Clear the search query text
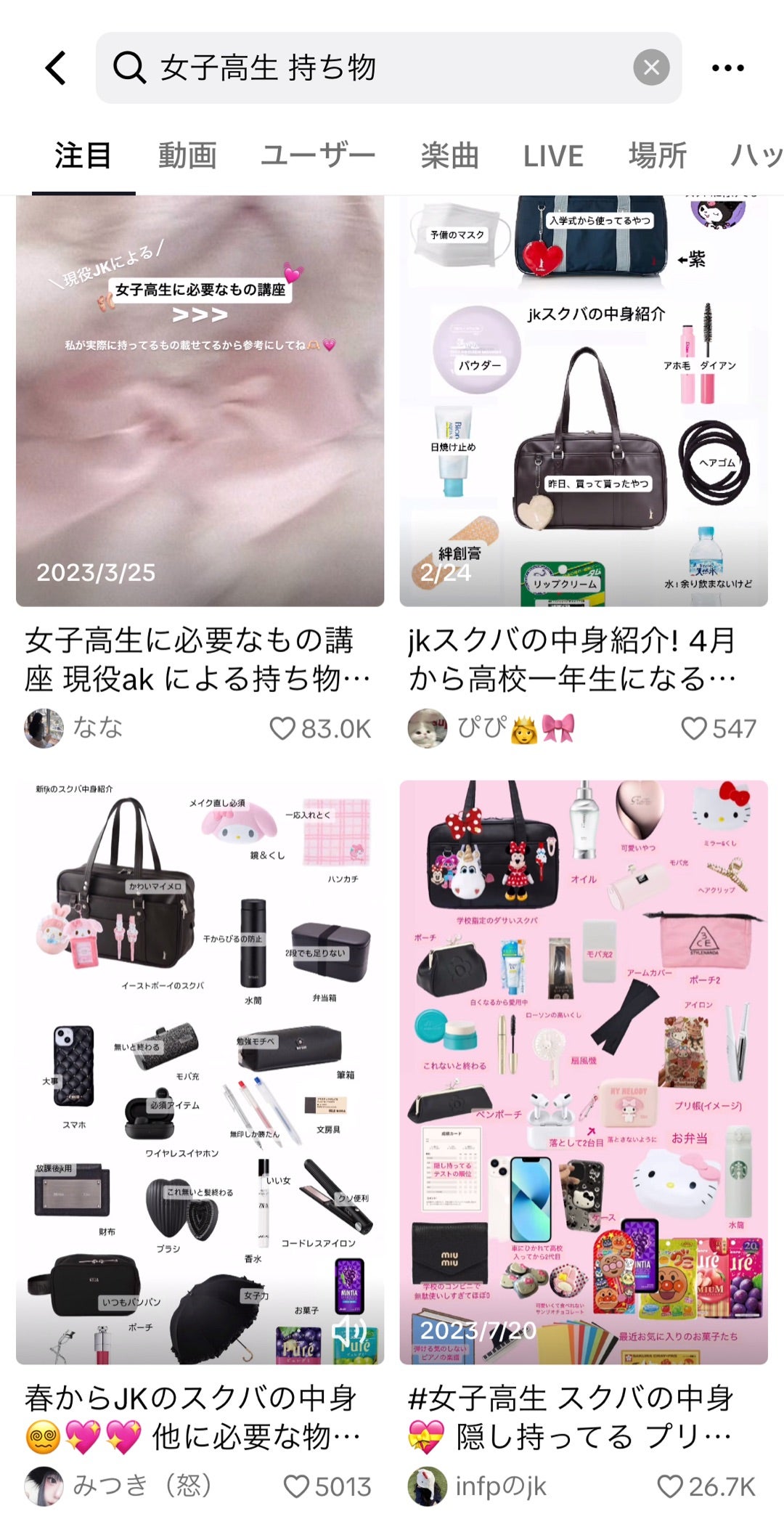 [651, 68]
